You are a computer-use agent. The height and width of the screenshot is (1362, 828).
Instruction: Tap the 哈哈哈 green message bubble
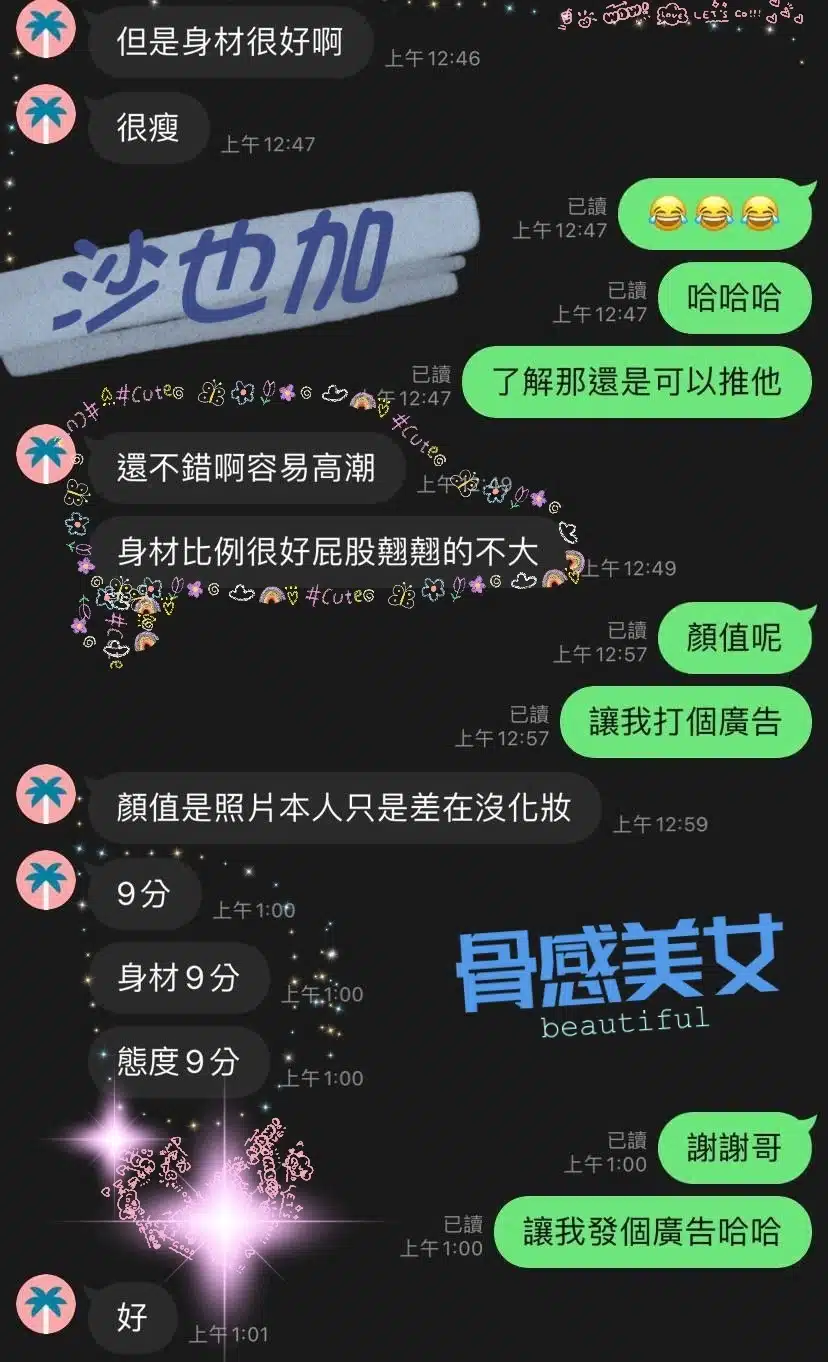735,298
